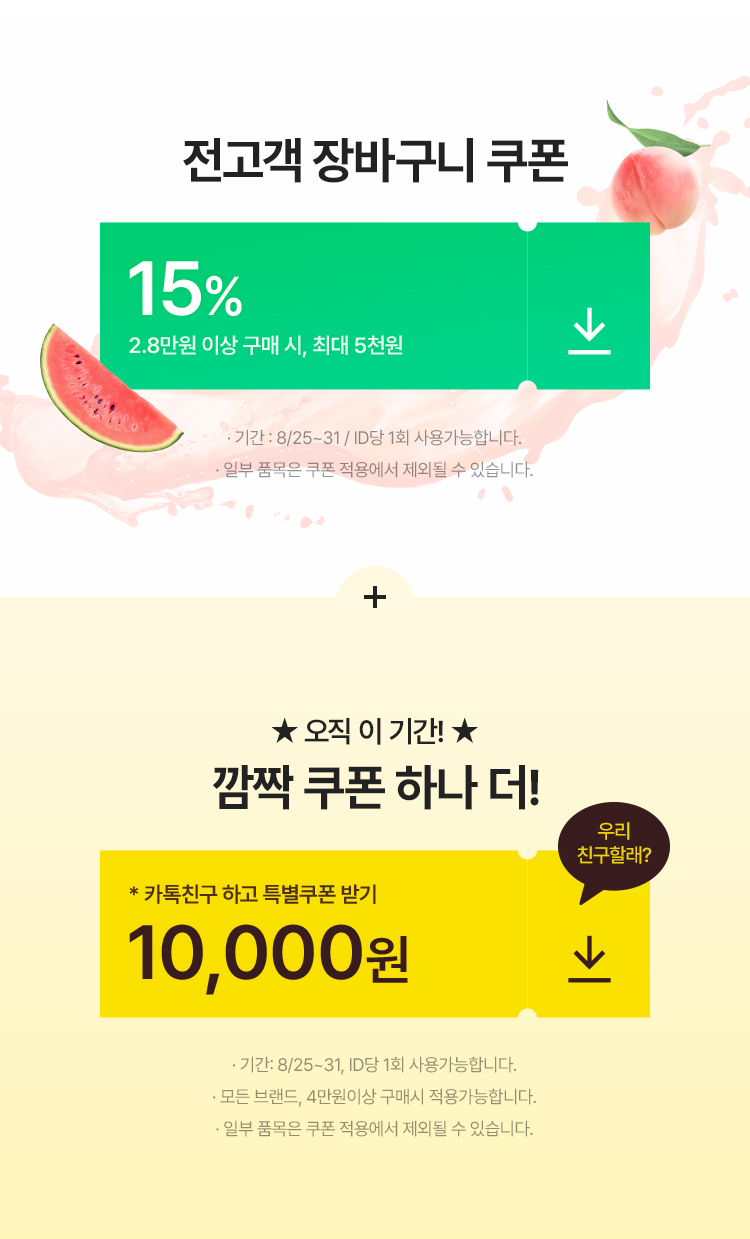Download the 15% cart coupon
Screen dimensions: 750x1239
pos(589,331)
